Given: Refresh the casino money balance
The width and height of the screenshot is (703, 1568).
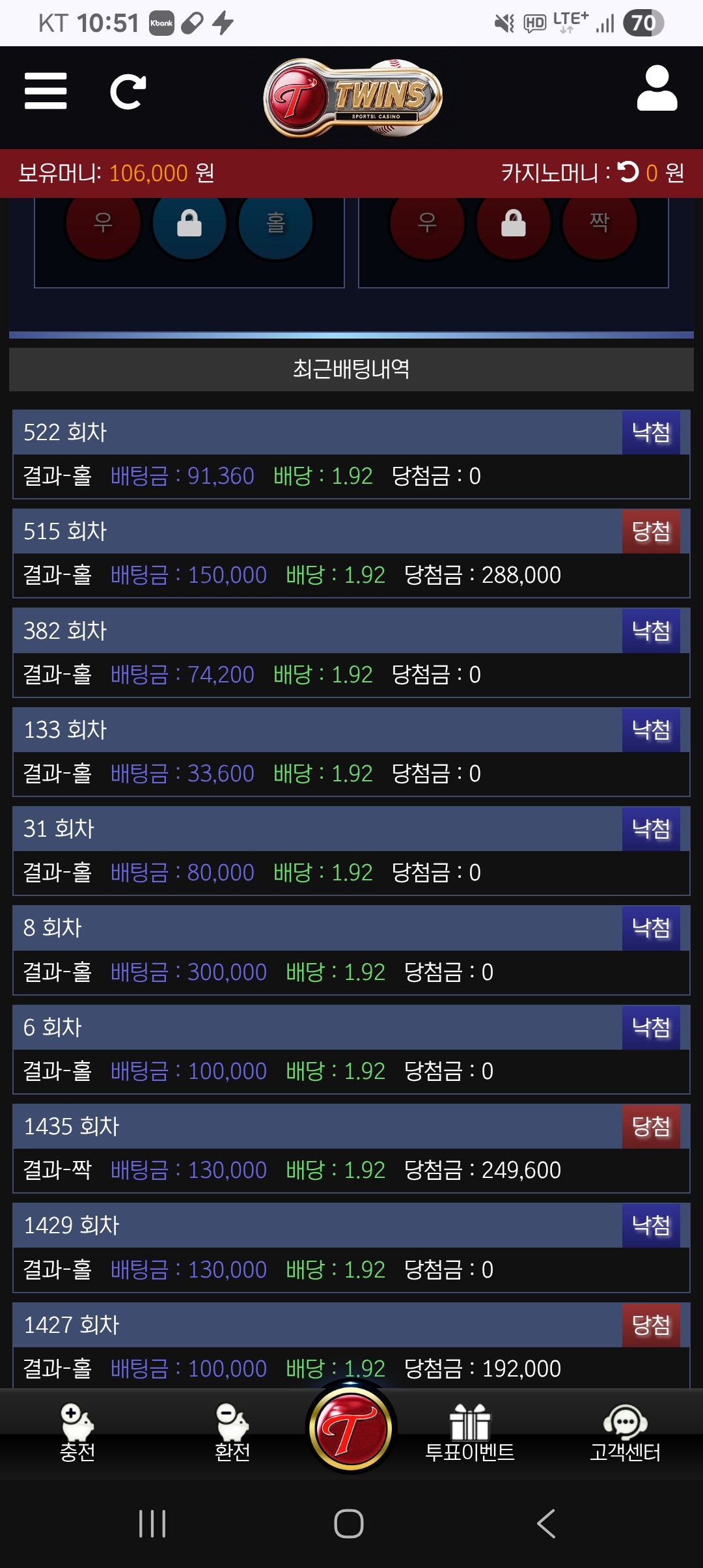Looking at the screenshot, I should point(628,172).
